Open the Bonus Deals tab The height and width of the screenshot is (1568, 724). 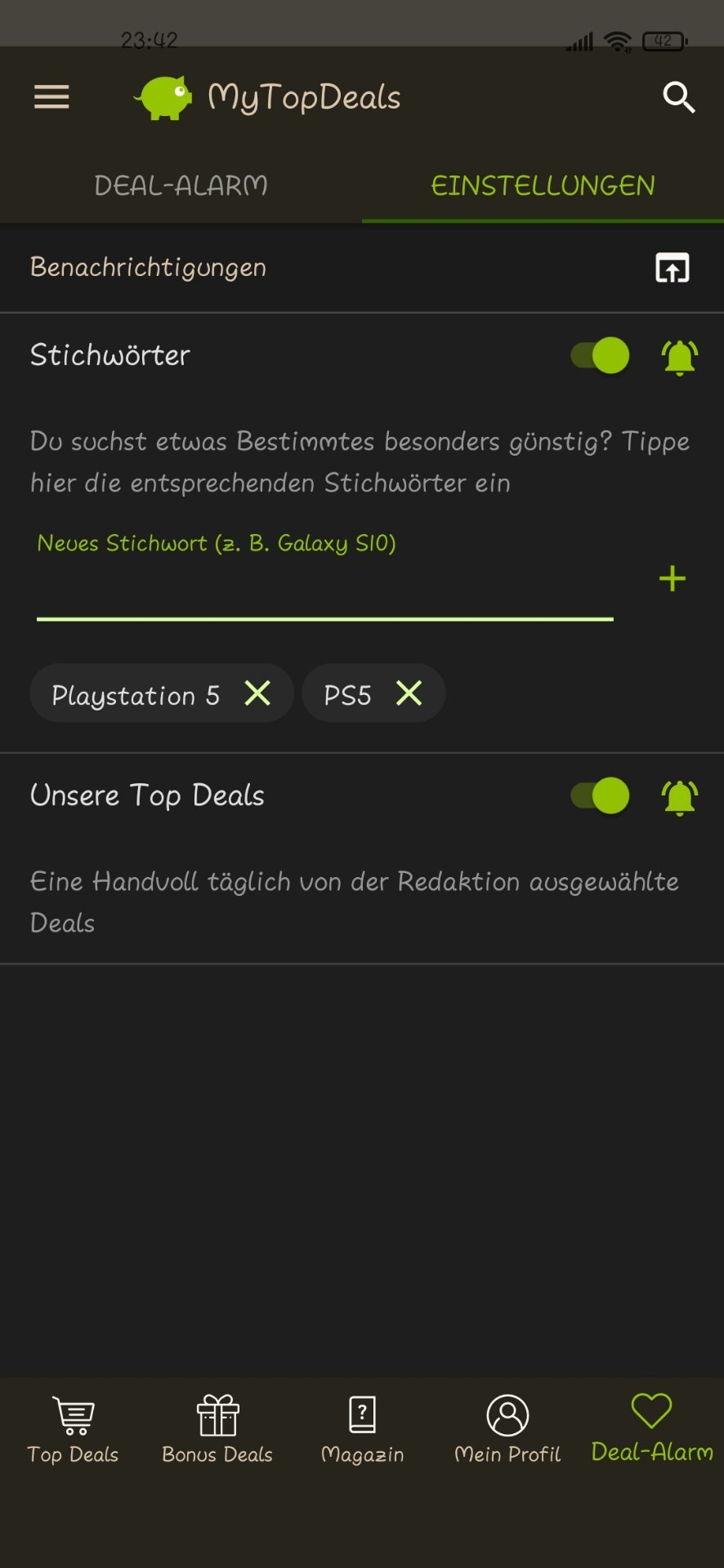click(x=217, y=1428)
